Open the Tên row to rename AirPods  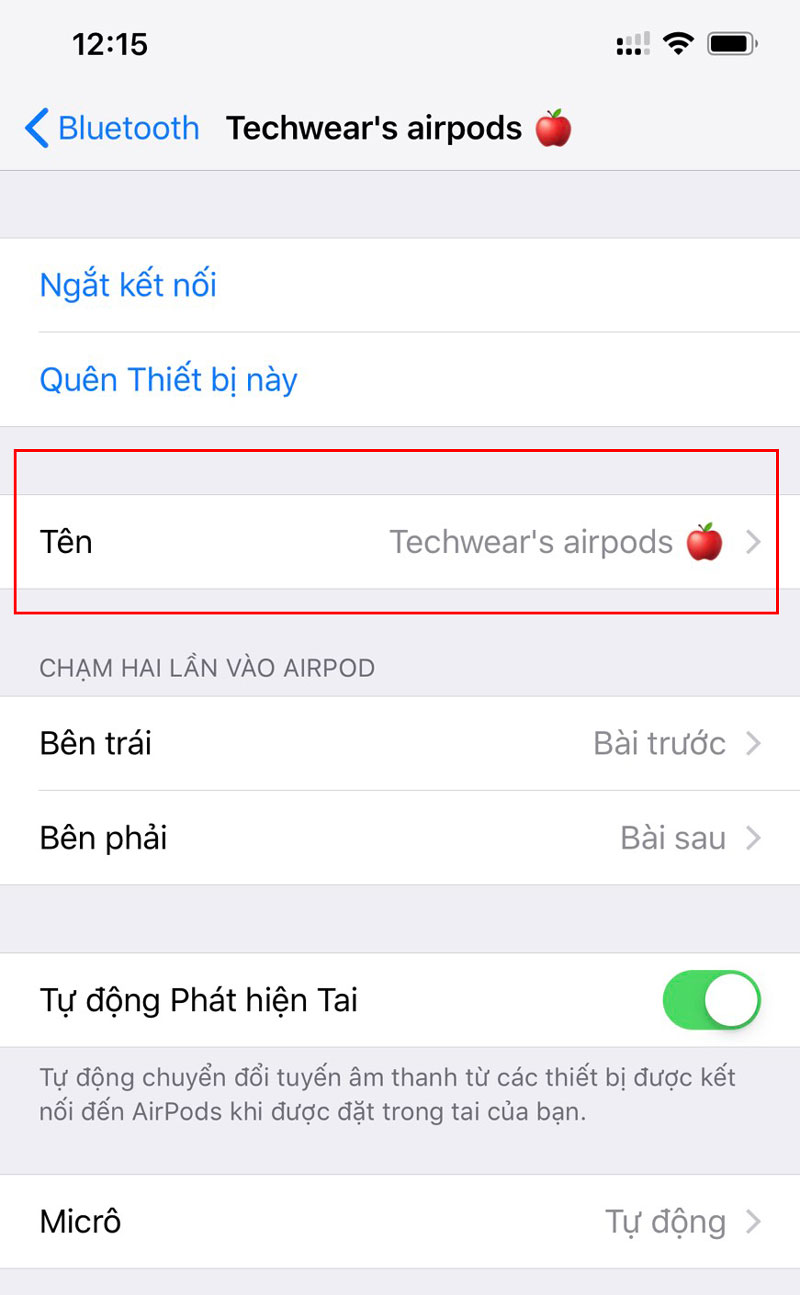tap(400, 542)
